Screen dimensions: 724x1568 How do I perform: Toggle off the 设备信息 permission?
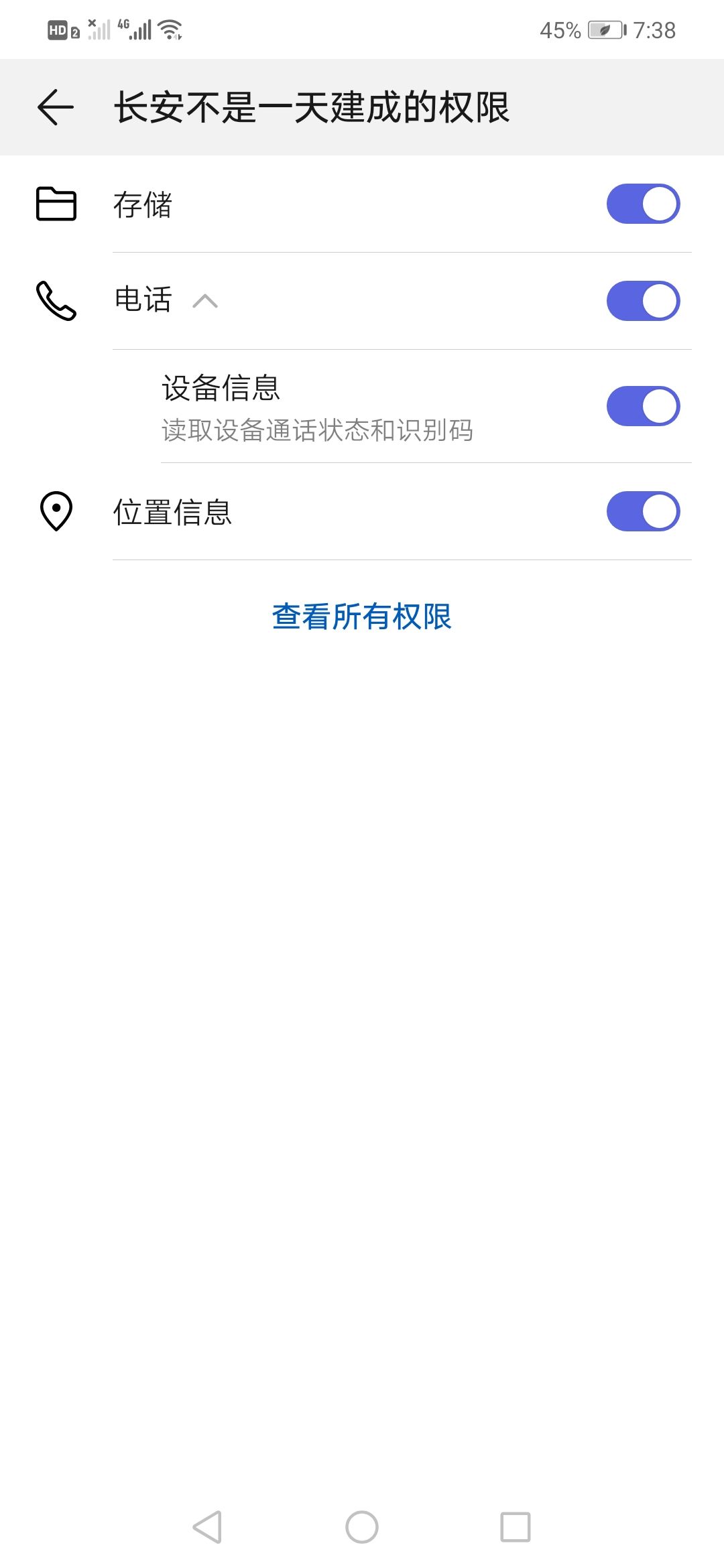(643, 406)
